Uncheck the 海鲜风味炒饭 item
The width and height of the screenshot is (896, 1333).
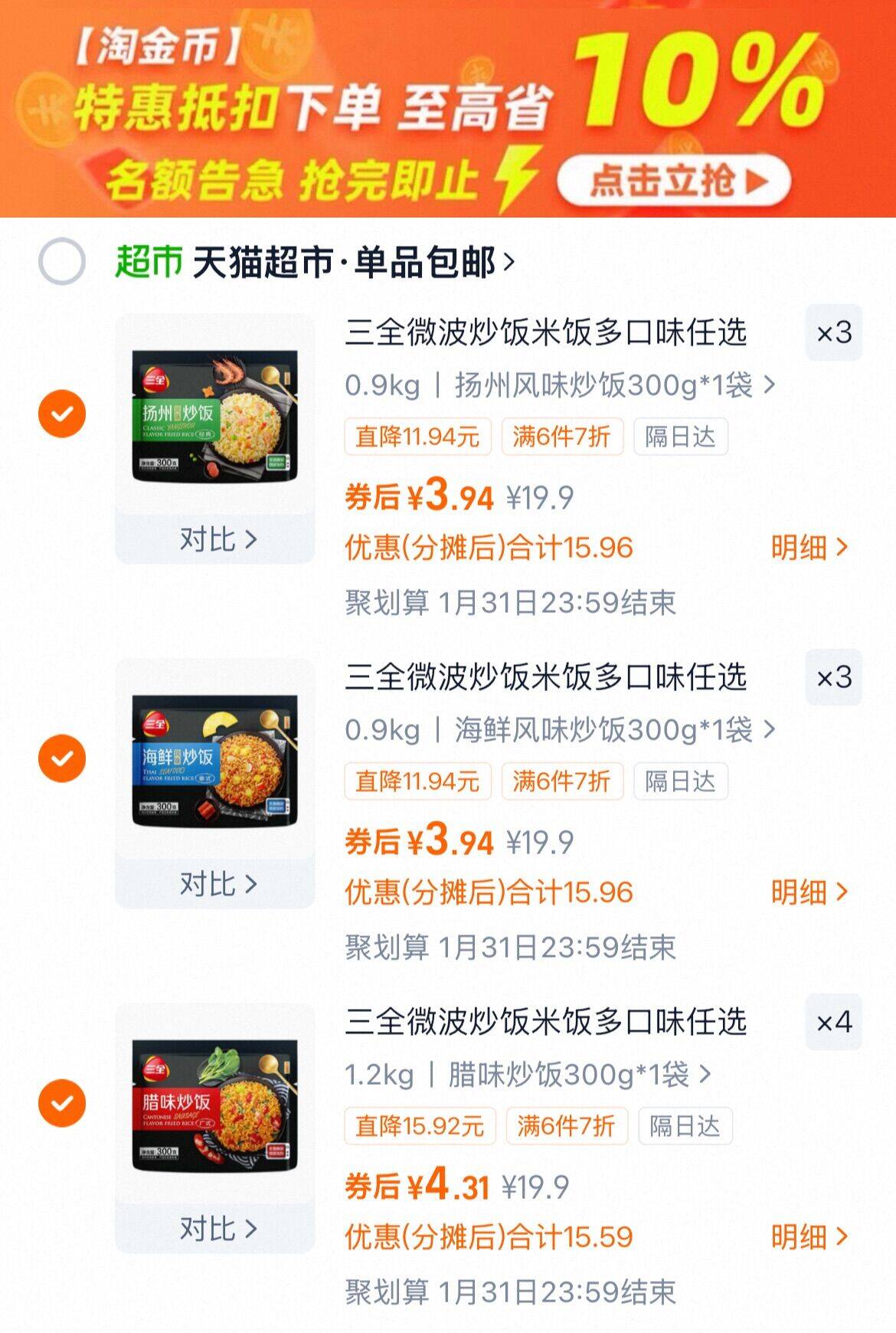[x=62, y=758]
